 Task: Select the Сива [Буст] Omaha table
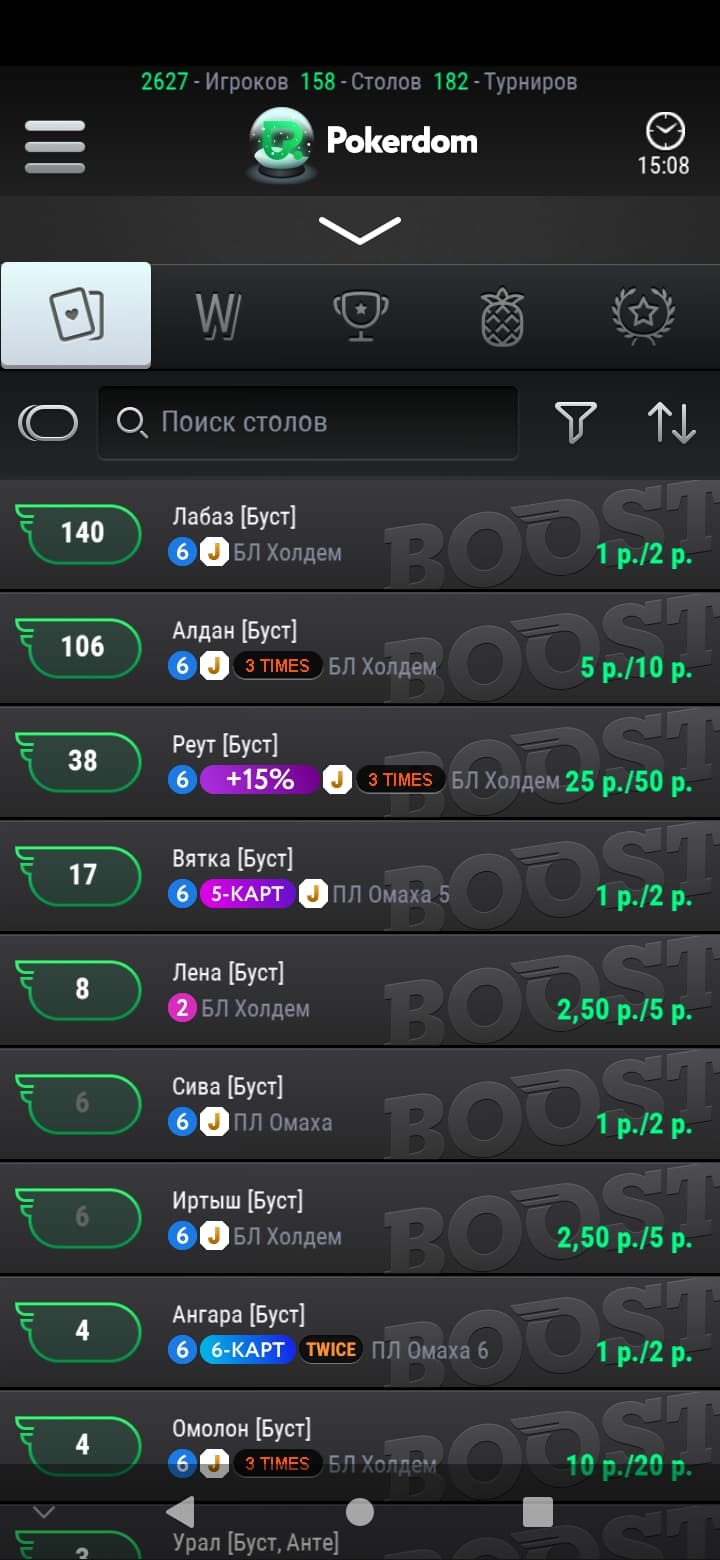tap(360, 1104)
